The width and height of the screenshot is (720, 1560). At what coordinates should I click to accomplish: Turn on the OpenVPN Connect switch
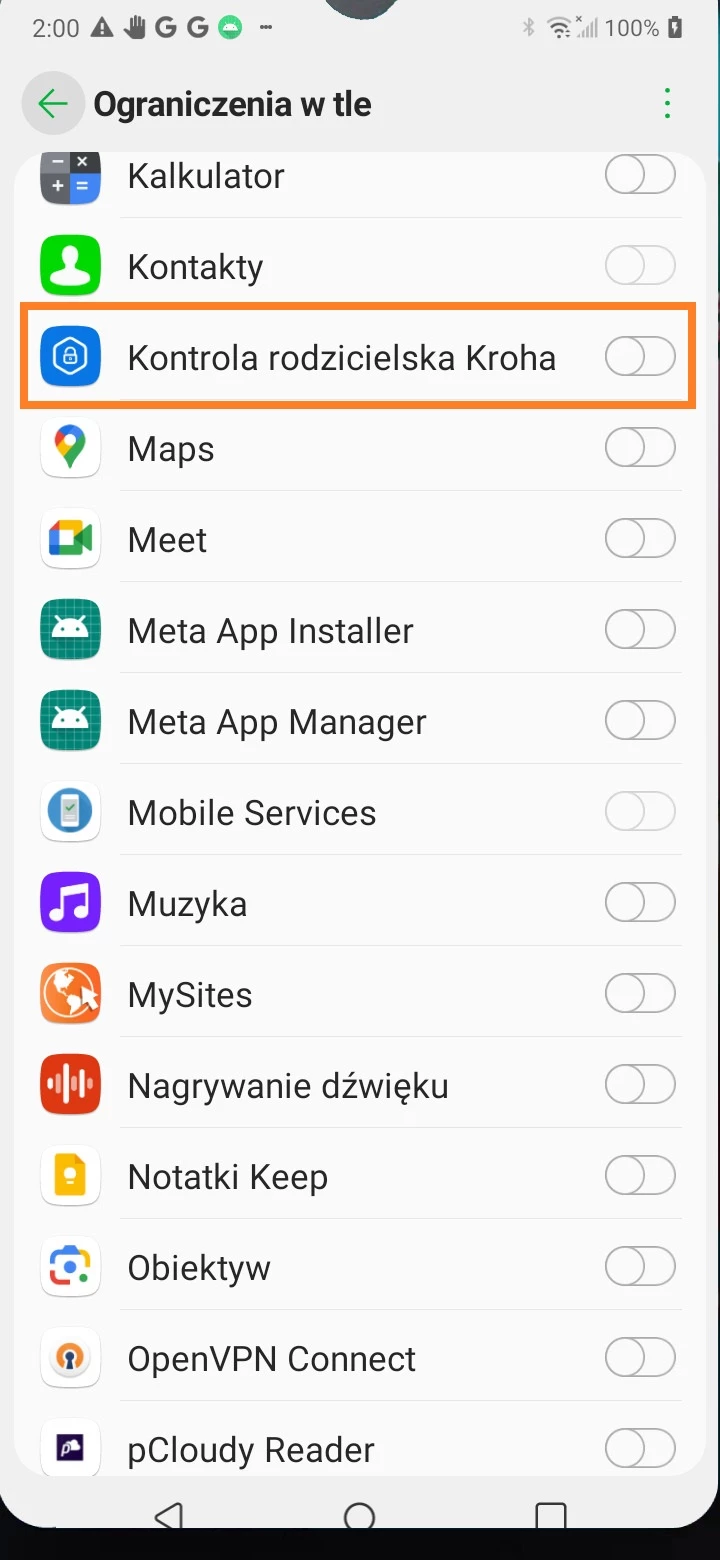tap(640, 1358)
